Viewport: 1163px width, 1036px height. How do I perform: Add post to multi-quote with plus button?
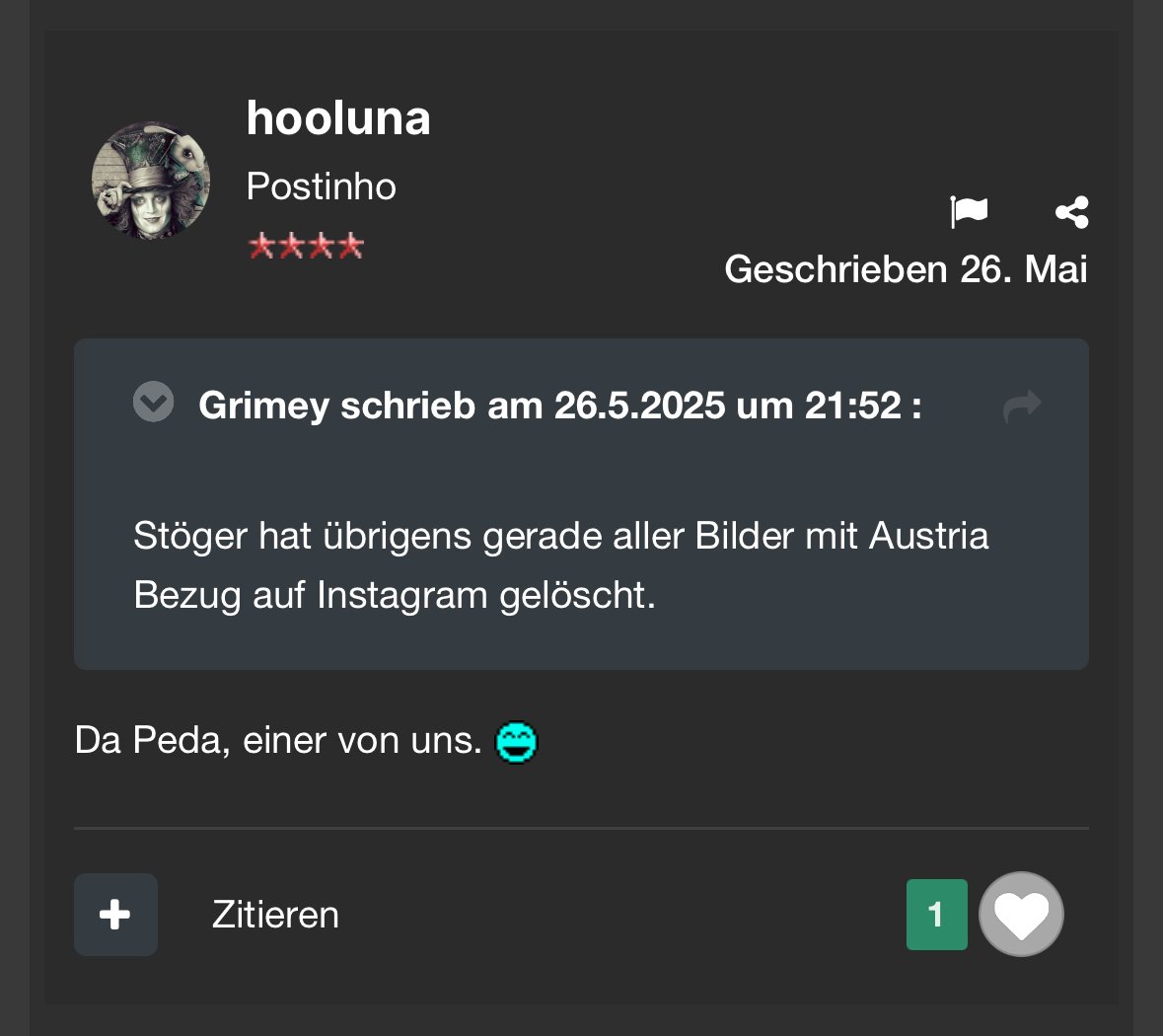pyautogui.click(x=115, y=915)
